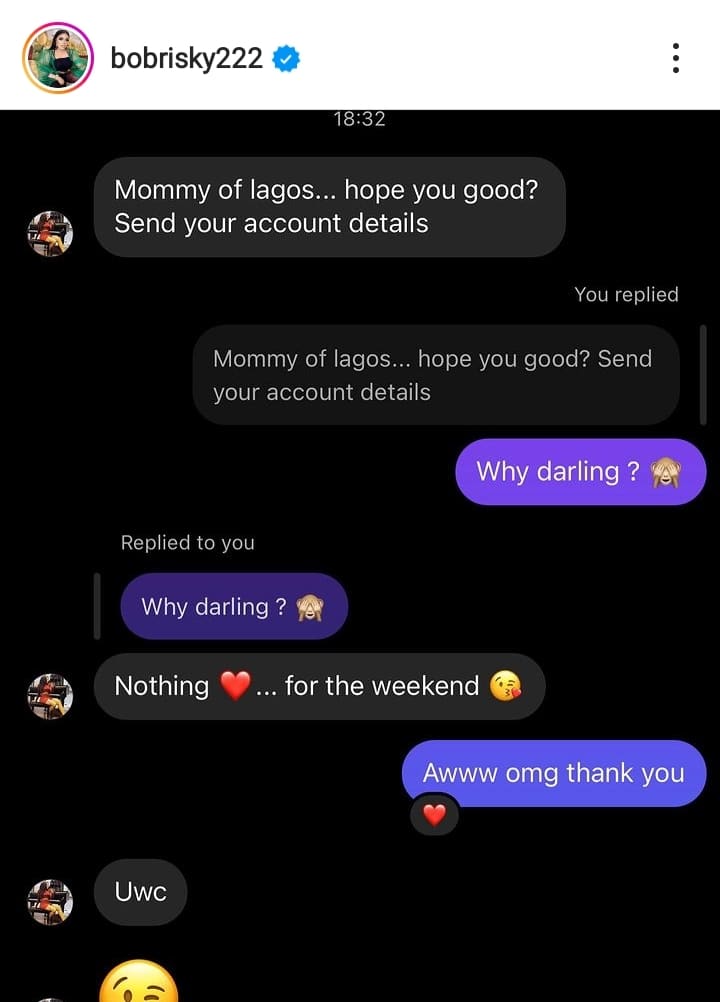Open the bobrisky222 profile via username

point(186,58)
